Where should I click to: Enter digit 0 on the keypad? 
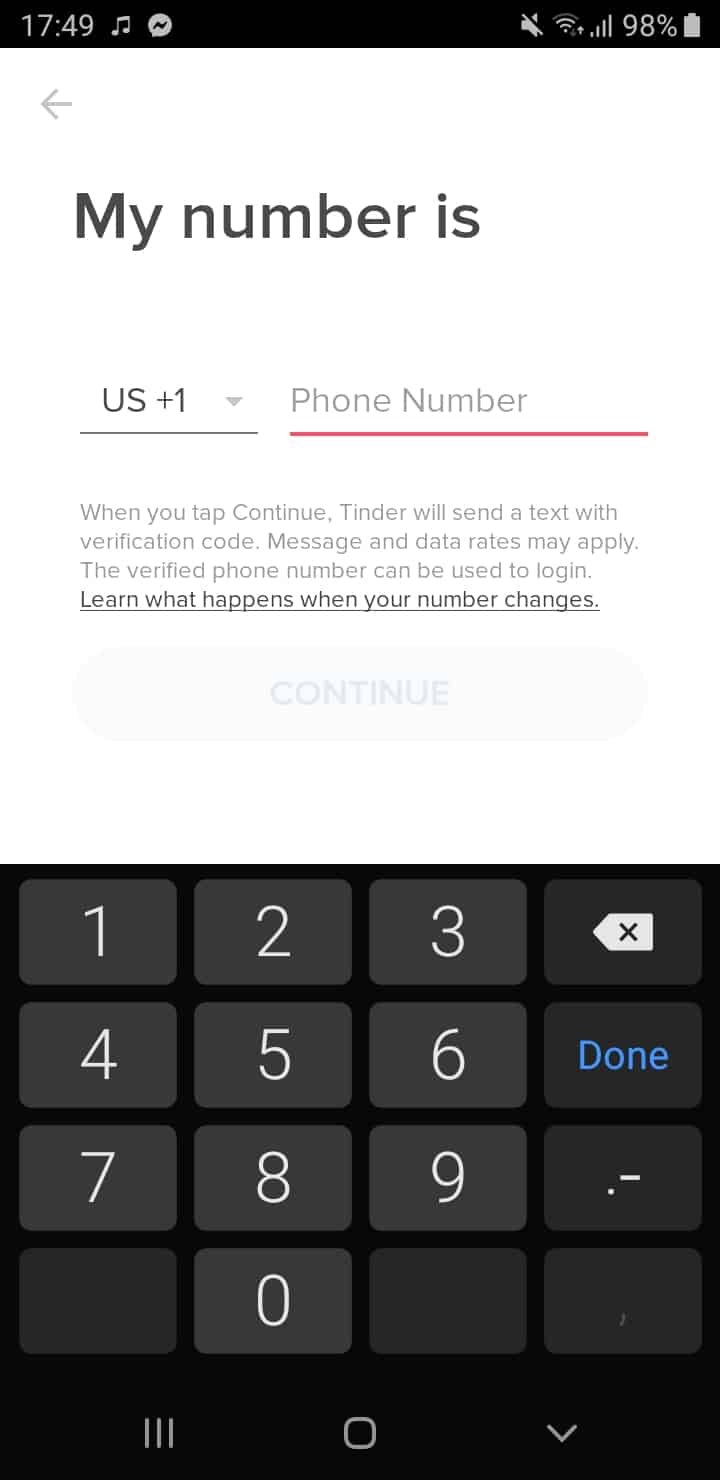(x=273, y=1301)
